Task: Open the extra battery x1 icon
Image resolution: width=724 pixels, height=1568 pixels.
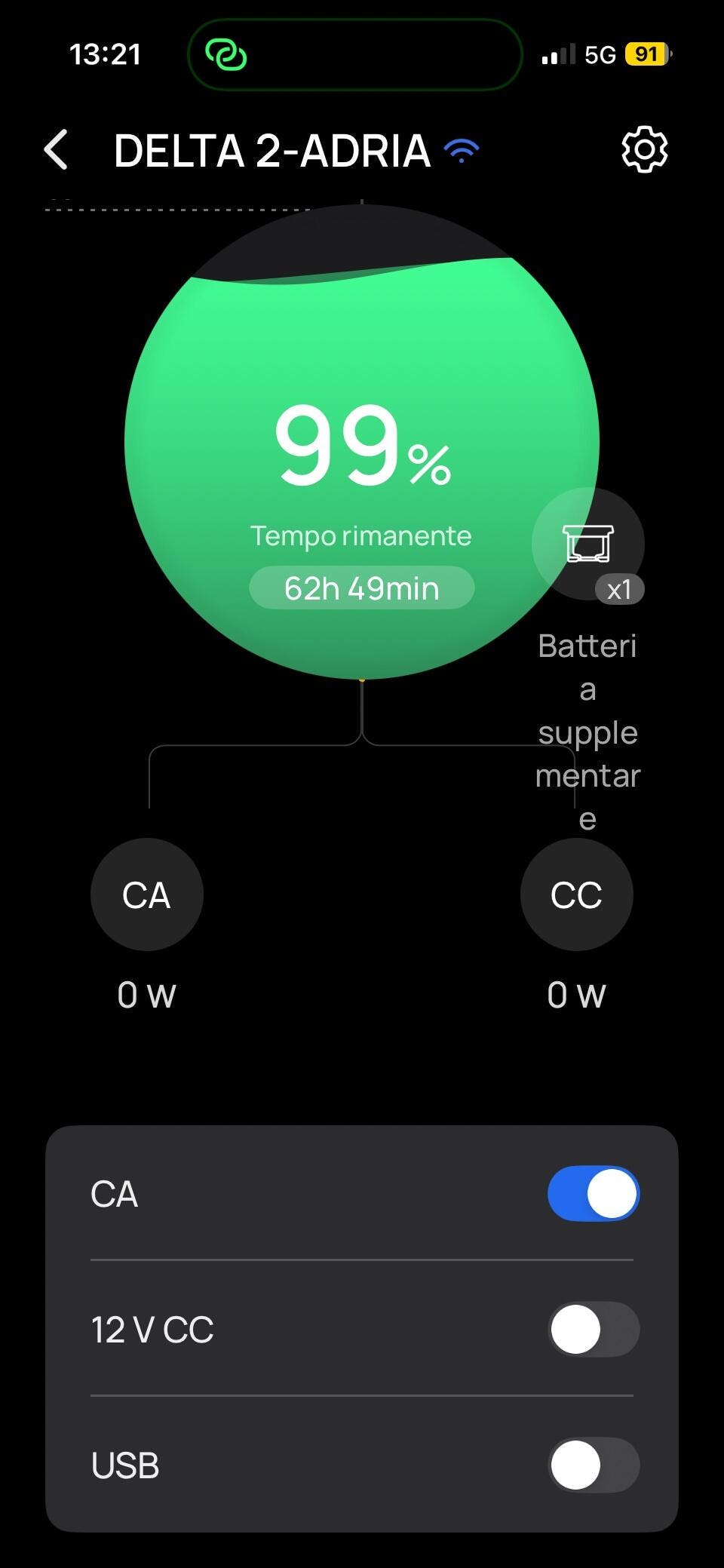Action: [x=588, y=545]
